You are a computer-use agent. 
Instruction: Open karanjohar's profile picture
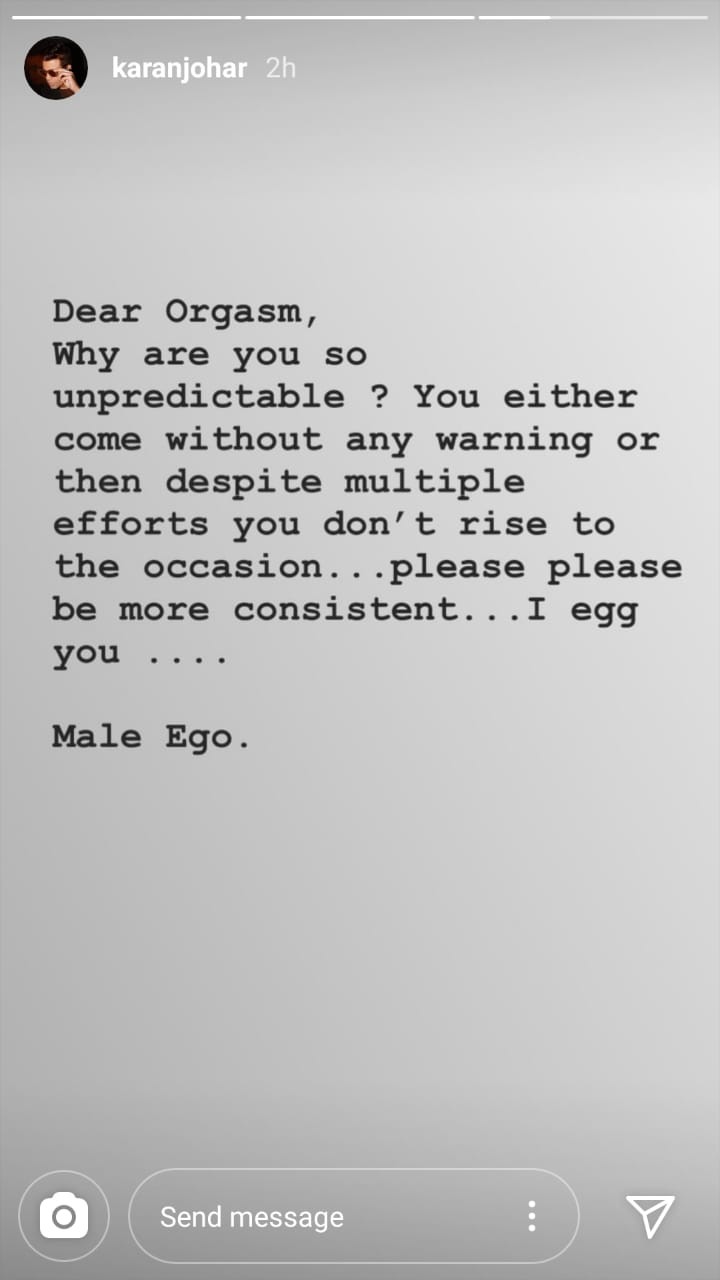tap(56, 68)
